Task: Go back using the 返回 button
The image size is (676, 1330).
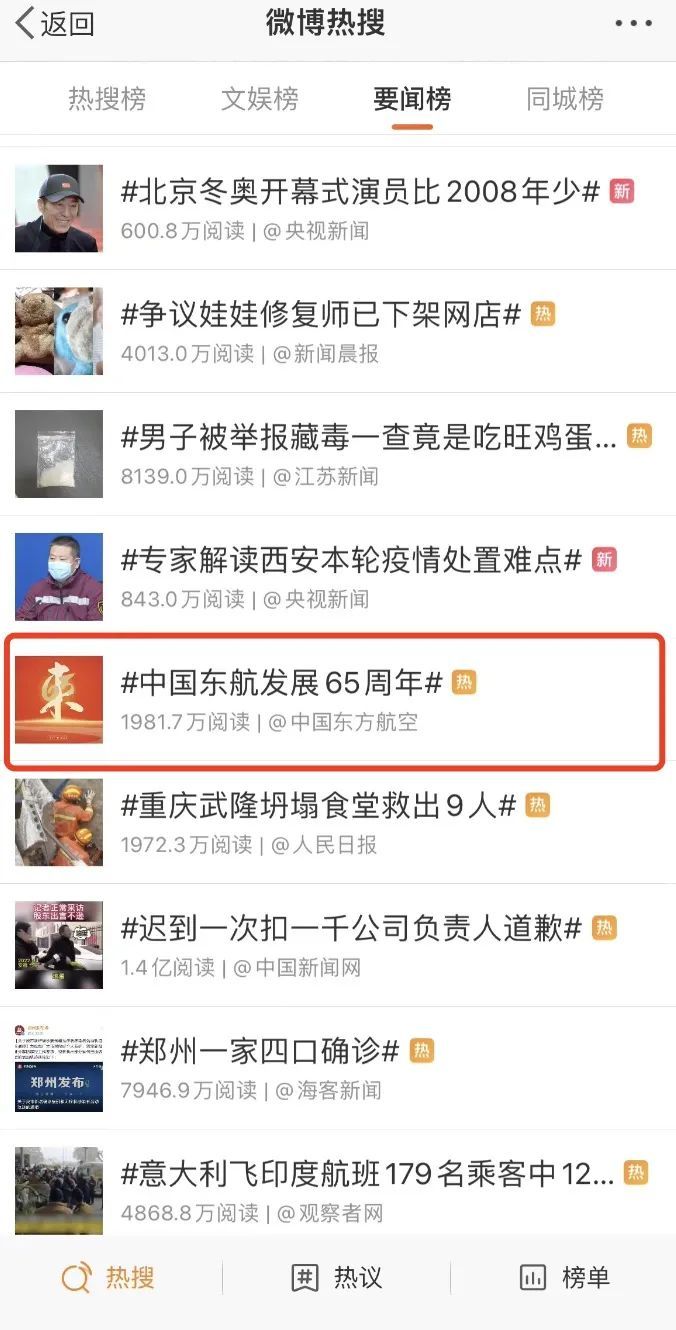Action: click(x=55, y=24)
